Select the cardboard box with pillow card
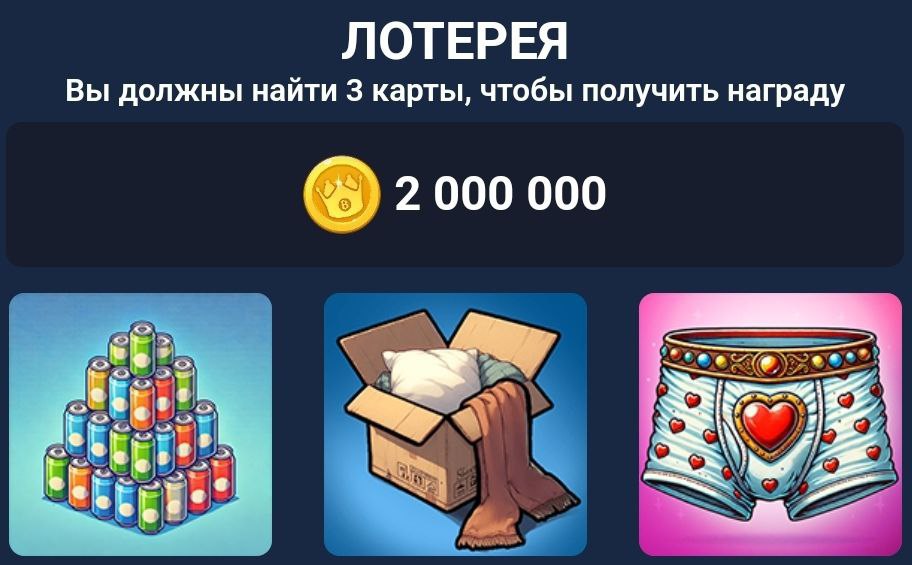912x565 pixels. pyautogui.click(x=455, y=424)
